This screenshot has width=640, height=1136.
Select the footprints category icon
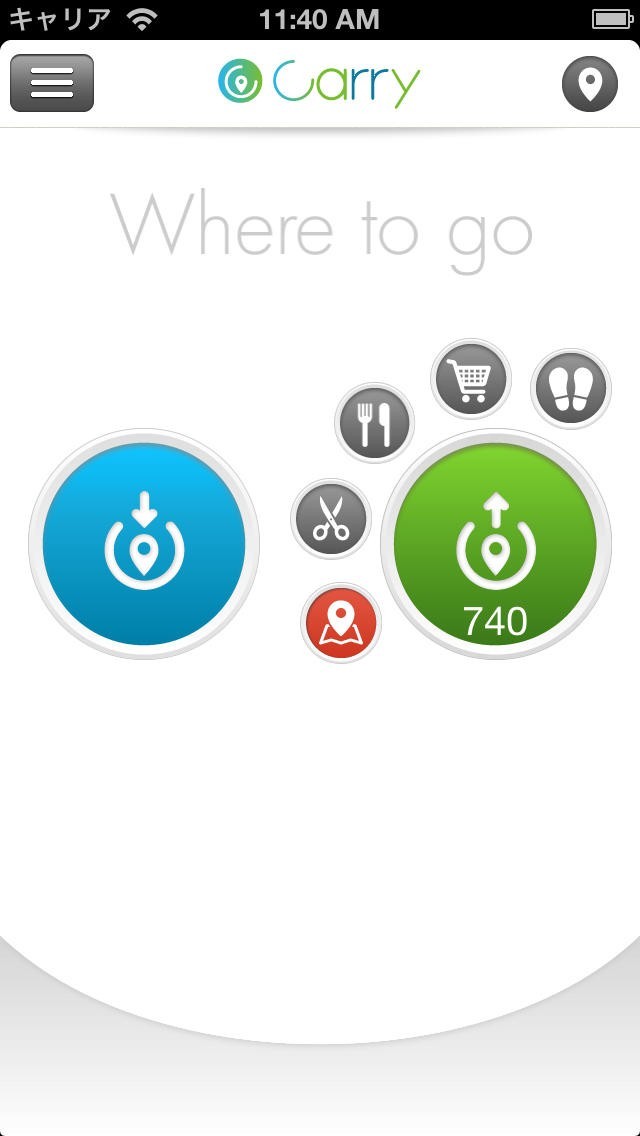tap(570, 389)
